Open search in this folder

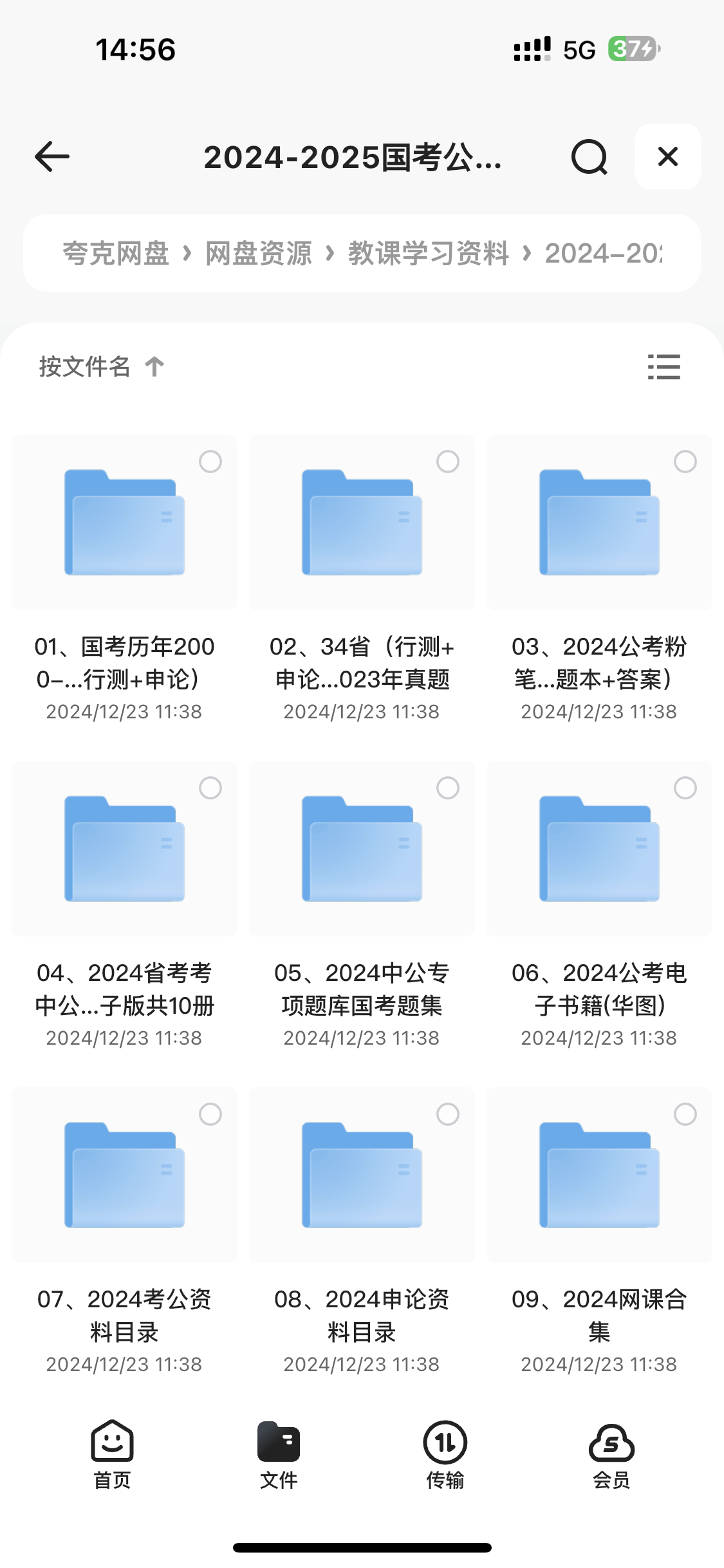[x=589, y=156]
